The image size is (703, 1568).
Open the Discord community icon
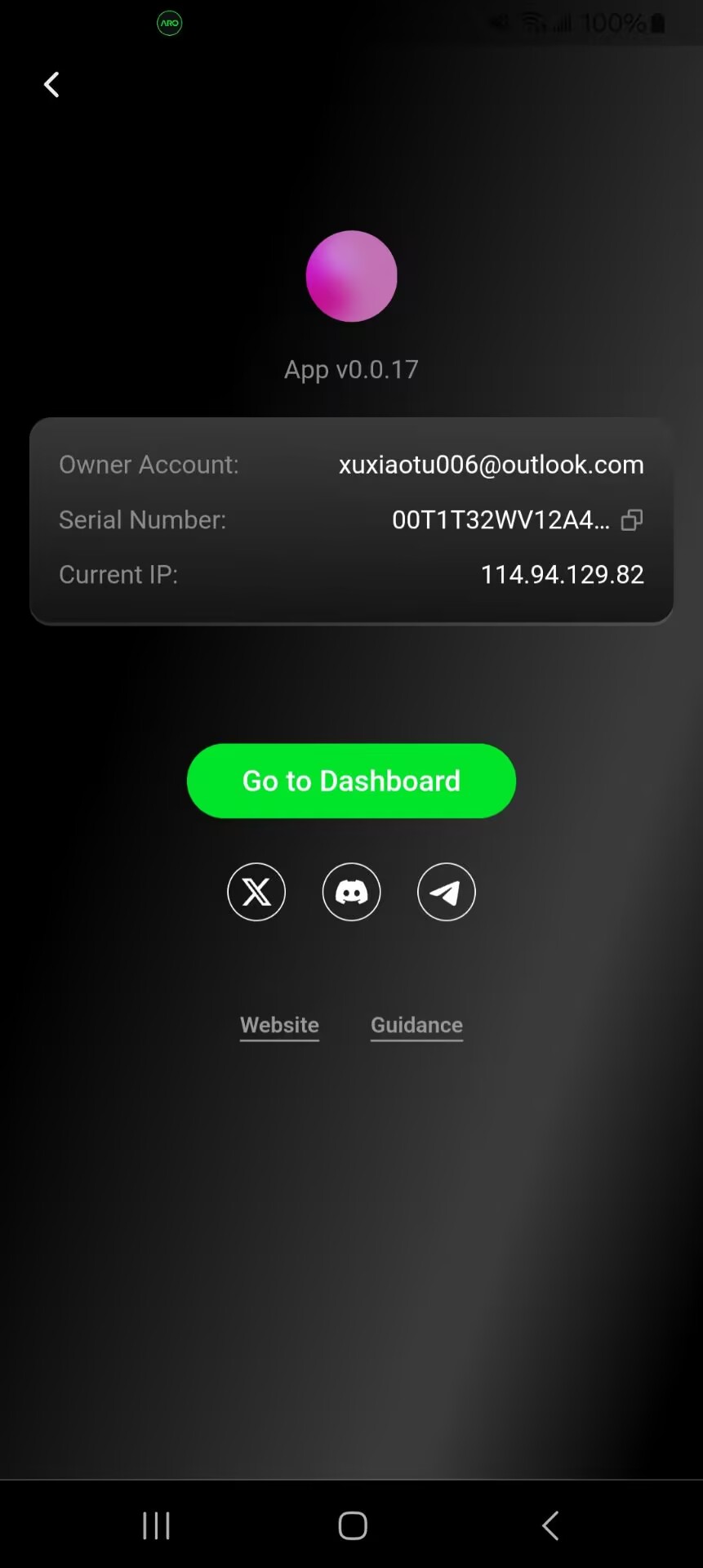pos(351,892)
